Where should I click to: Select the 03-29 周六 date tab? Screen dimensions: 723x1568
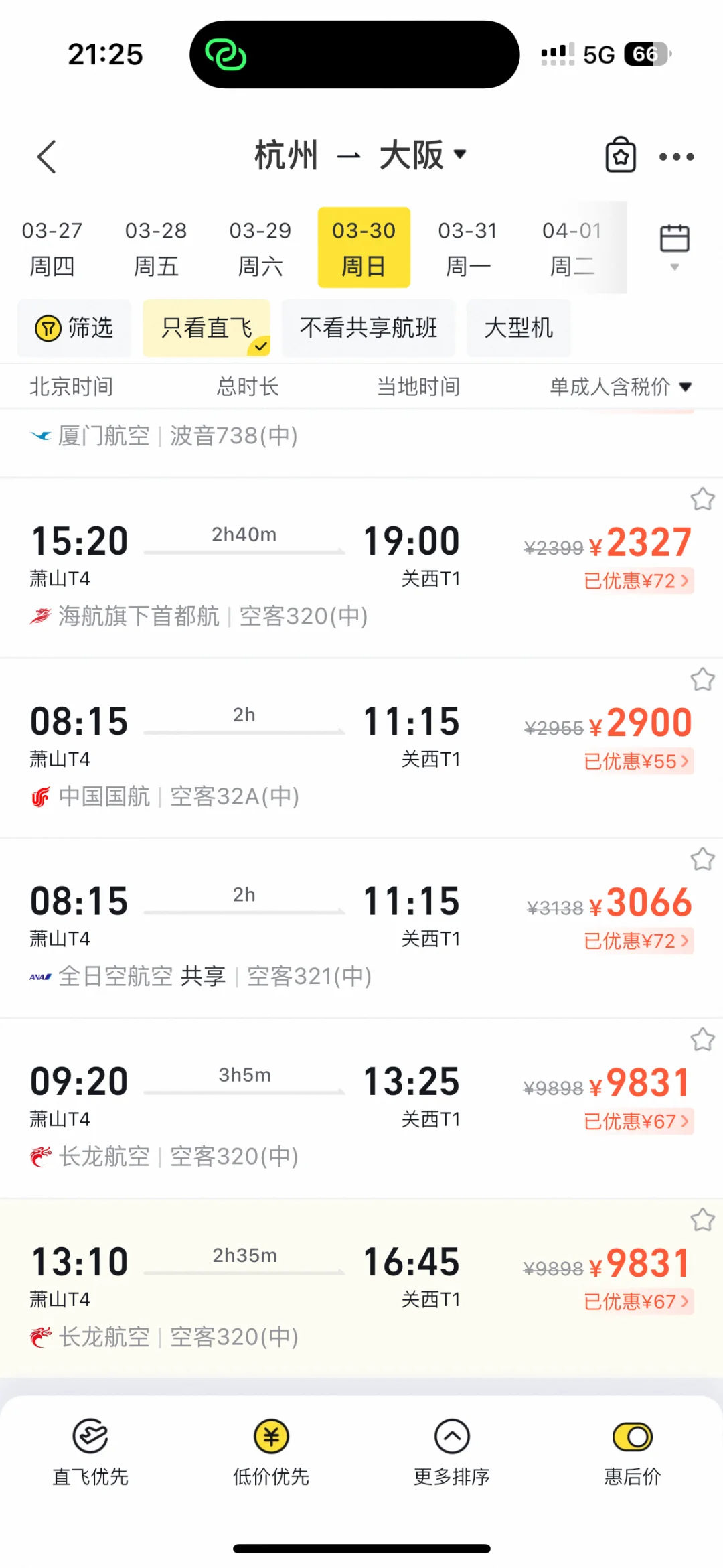(260, 248)
